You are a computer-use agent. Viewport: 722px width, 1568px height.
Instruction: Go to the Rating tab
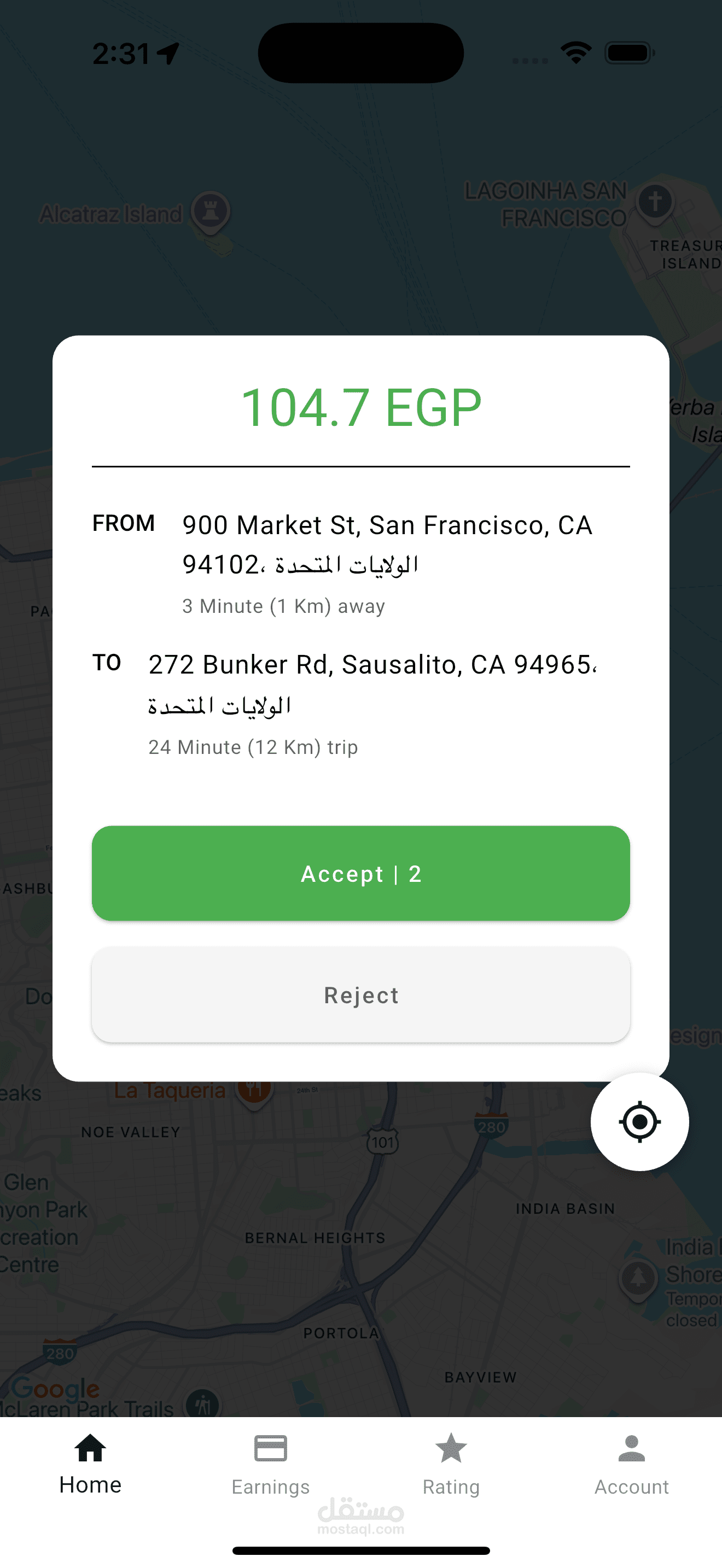tap(451, 1464)
